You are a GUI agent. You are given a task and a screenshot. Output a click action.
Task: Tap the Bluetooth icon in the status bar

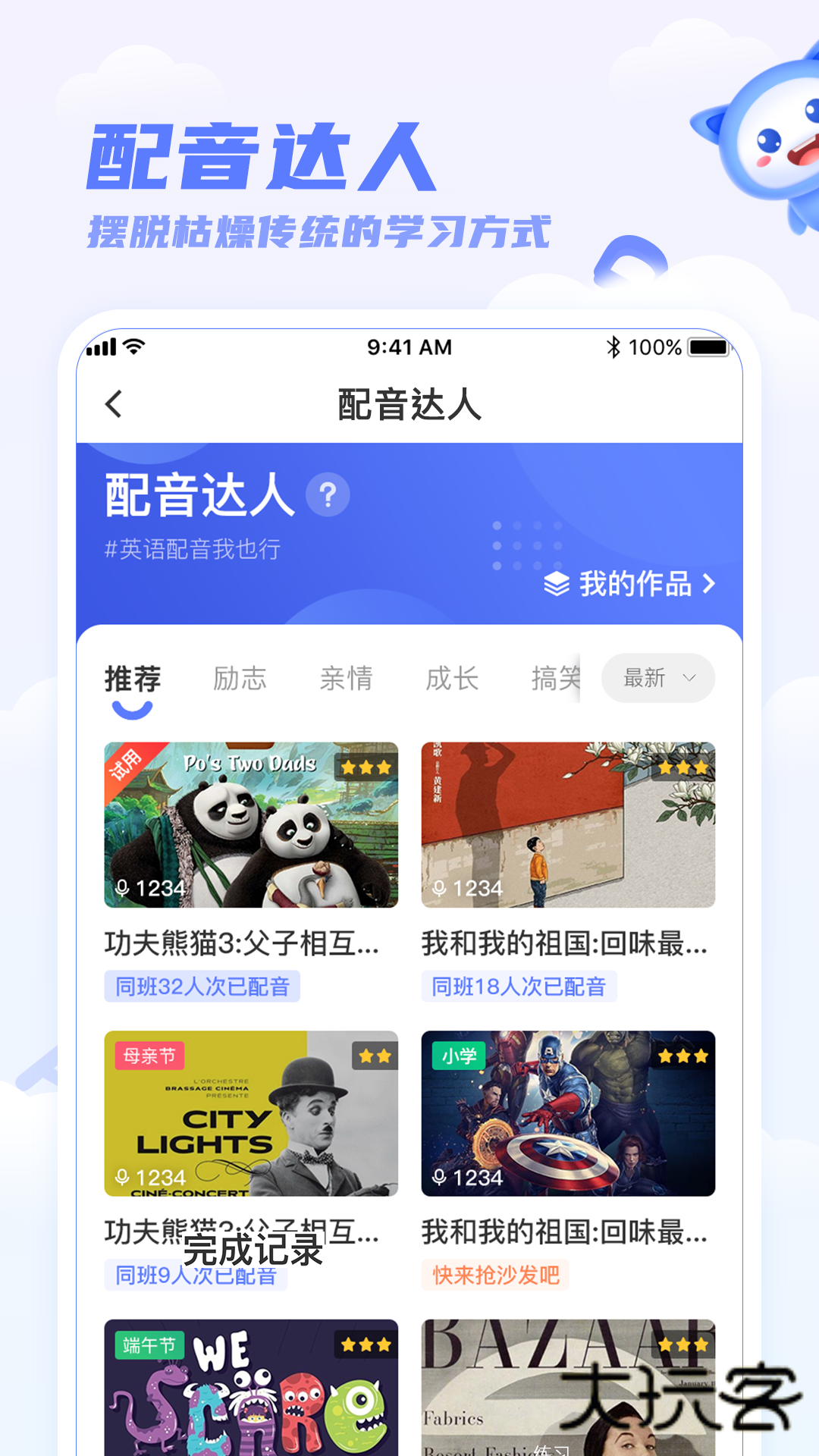point(615,347)
